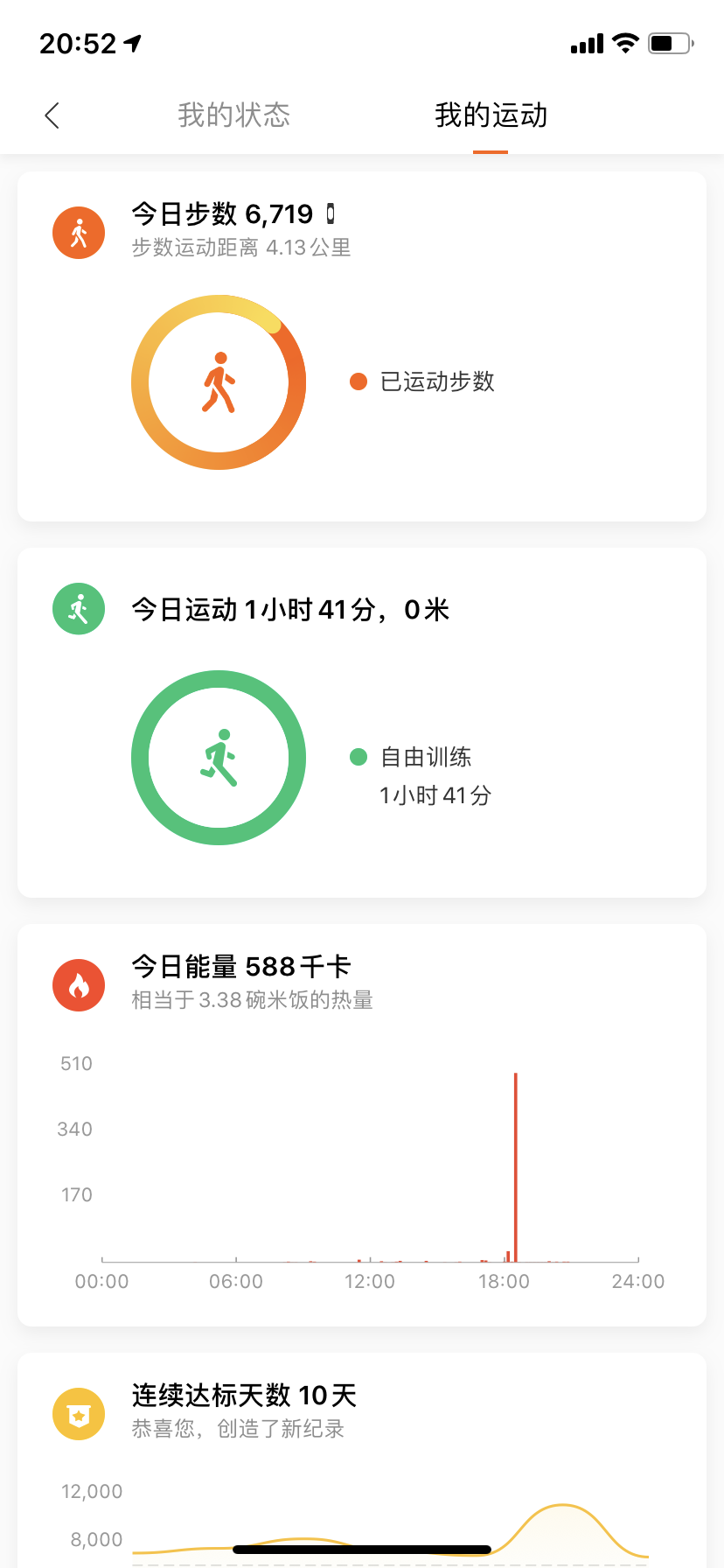View the 今日能量 calories card
The image size is (724, 1568).
(x=362, y=1125)
